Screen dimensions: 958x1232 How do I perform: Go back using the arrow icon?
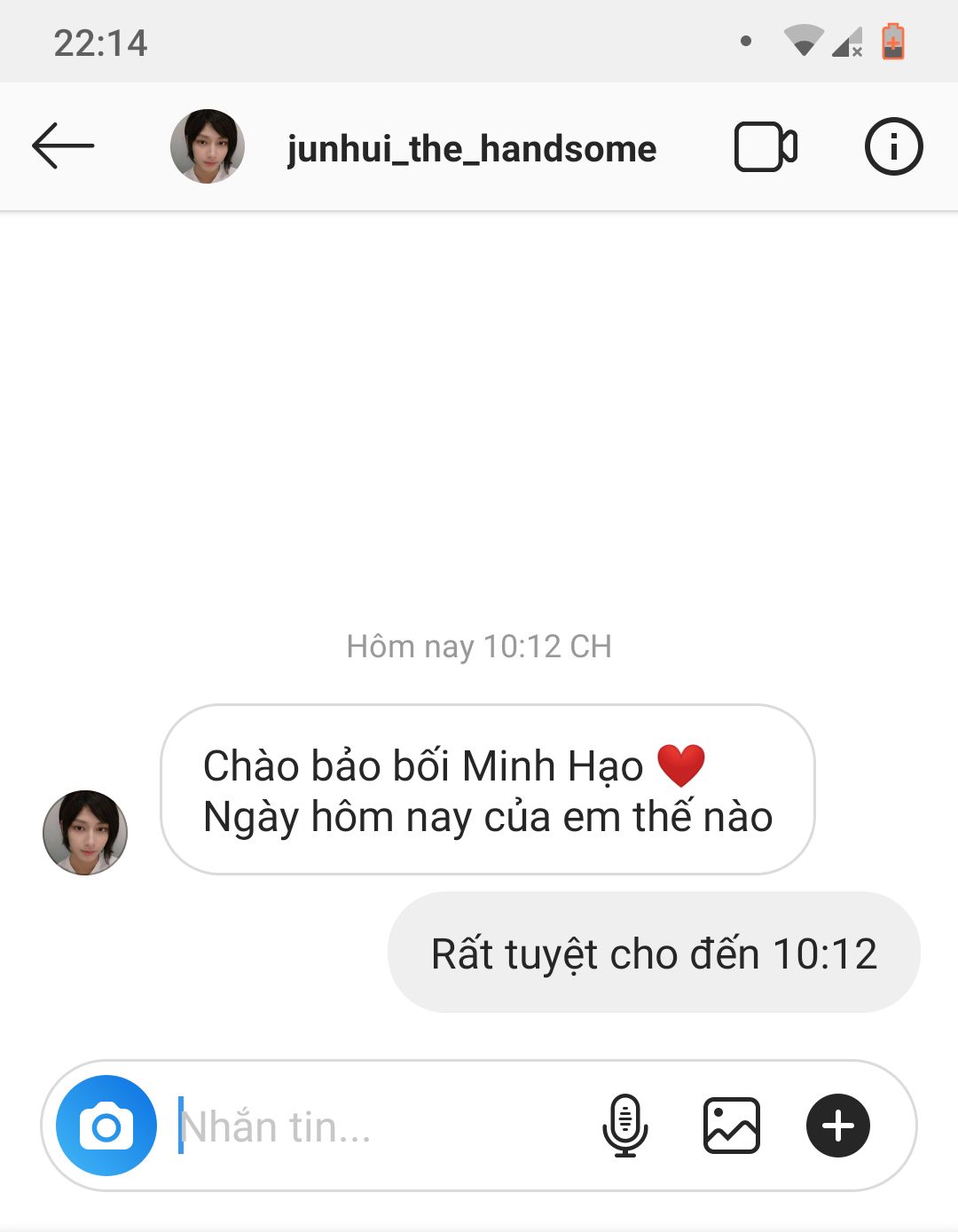click(62, 146)
